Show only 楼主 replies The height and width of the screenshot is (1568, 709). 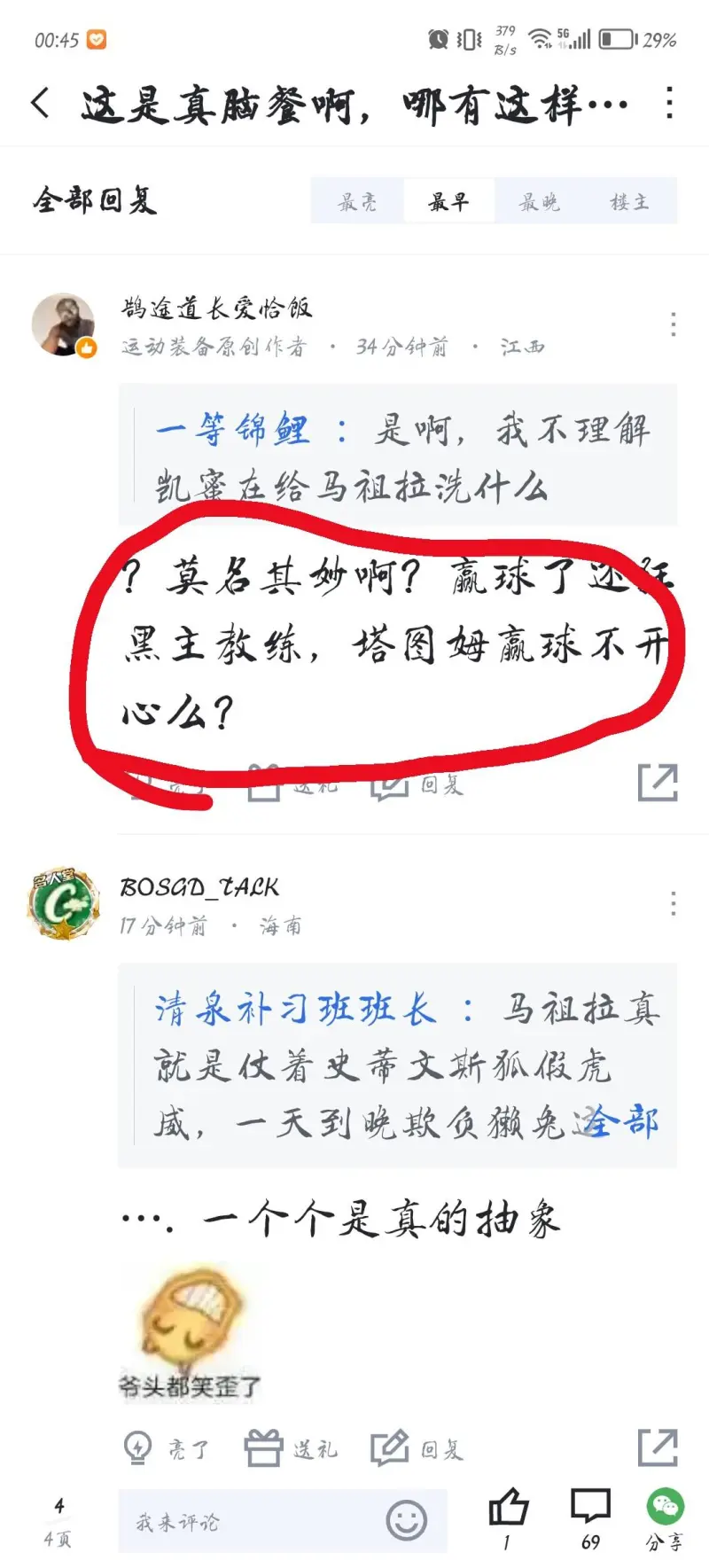coord(630,202)
